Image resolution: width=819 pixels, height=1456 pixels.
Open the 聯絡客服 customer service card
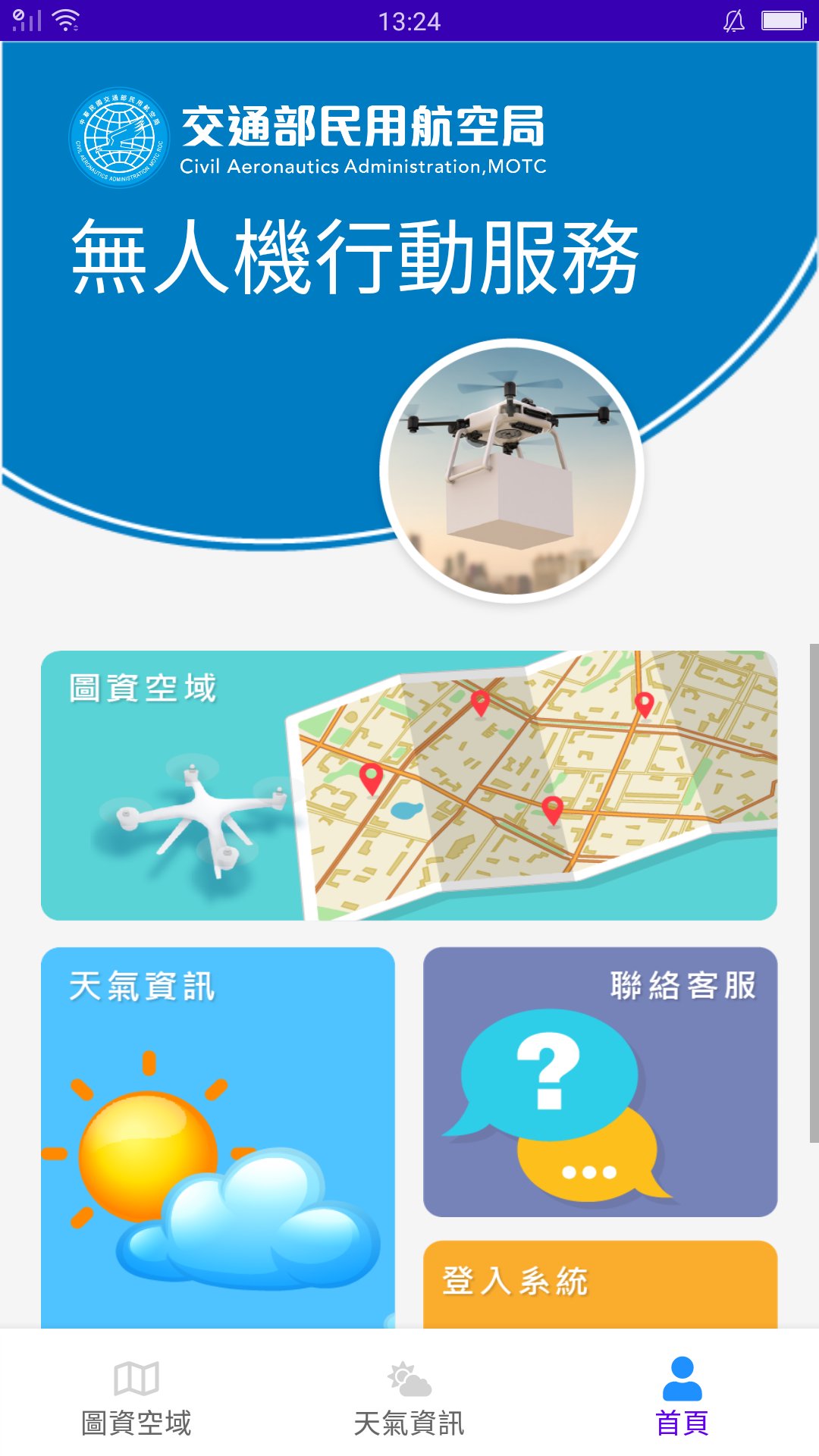(x=600, y=1081)
